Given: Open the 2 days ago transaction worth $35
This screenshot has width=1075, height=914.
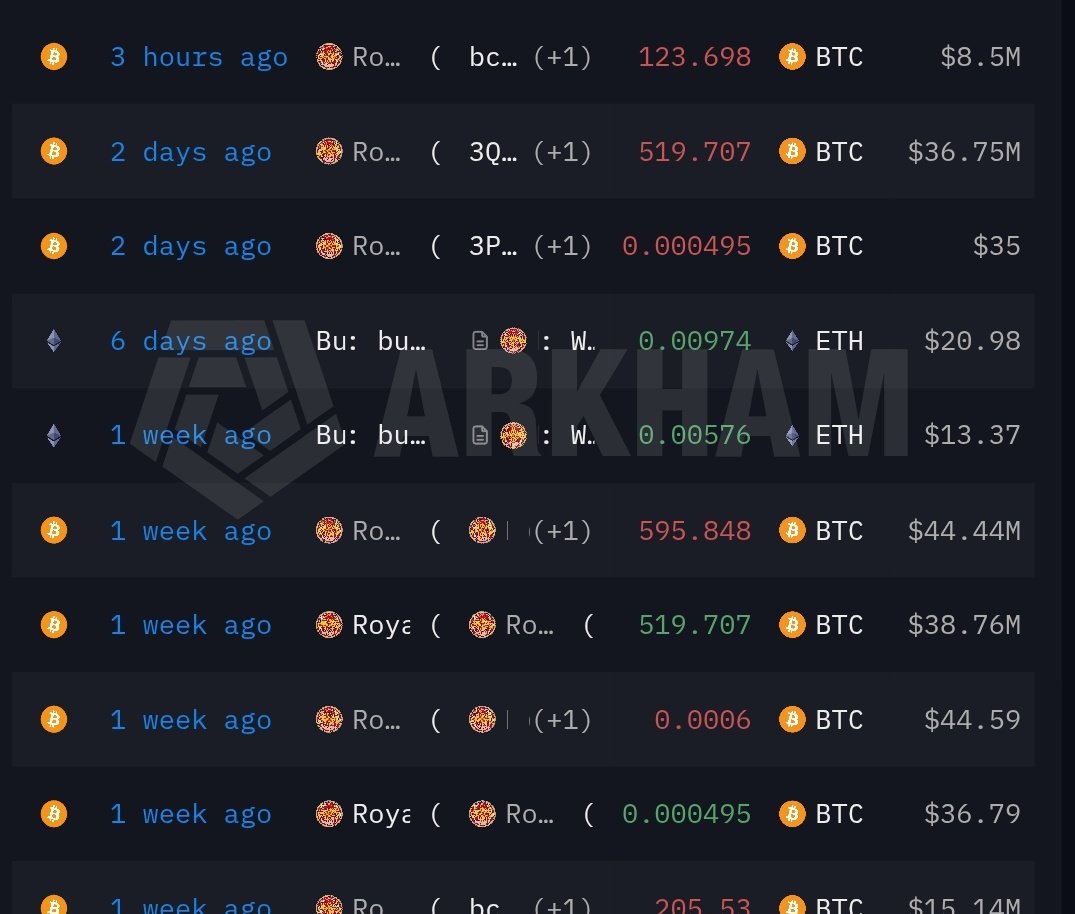Looking at the screenshot, I should tap(190, 246).
